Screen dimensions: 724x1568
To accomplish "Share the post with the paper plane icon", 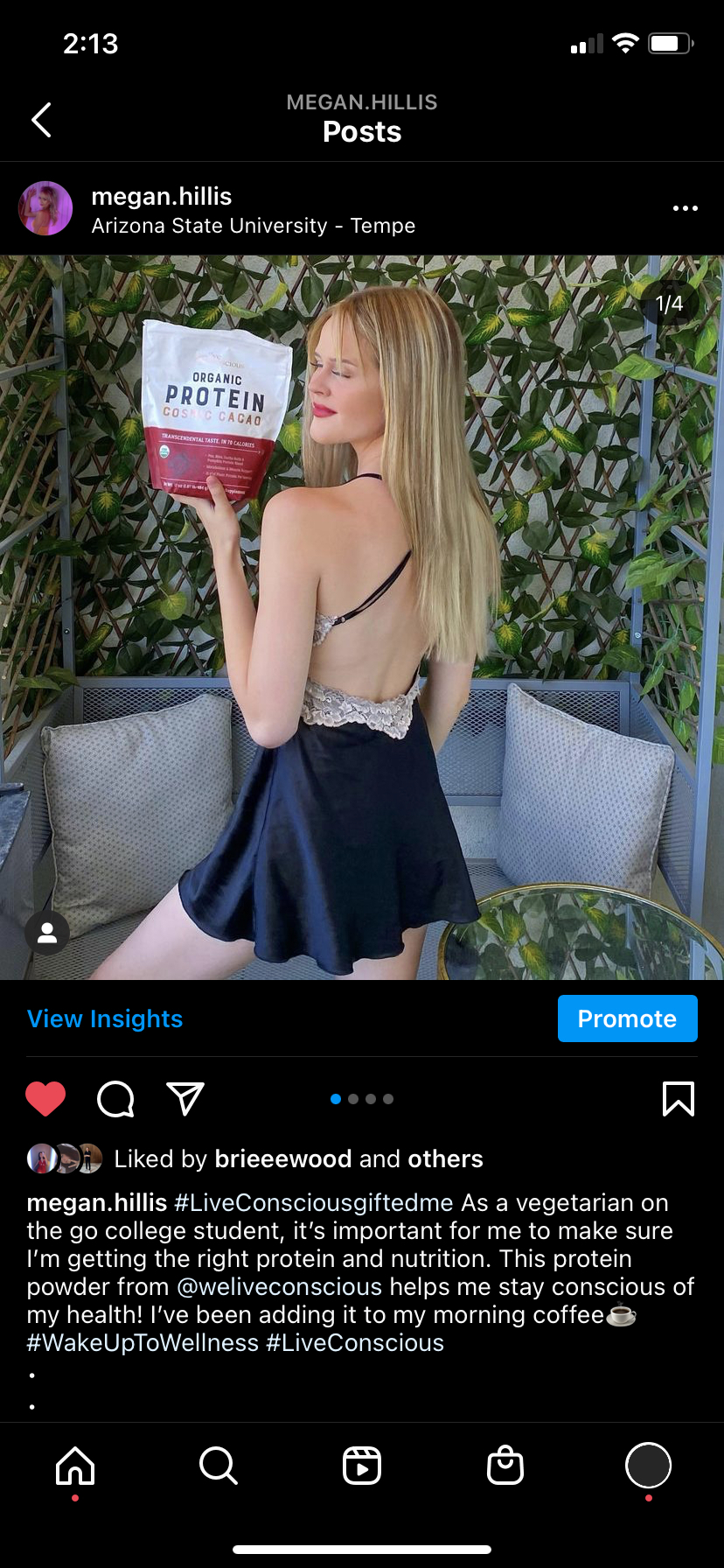I will coord(185,1099).
